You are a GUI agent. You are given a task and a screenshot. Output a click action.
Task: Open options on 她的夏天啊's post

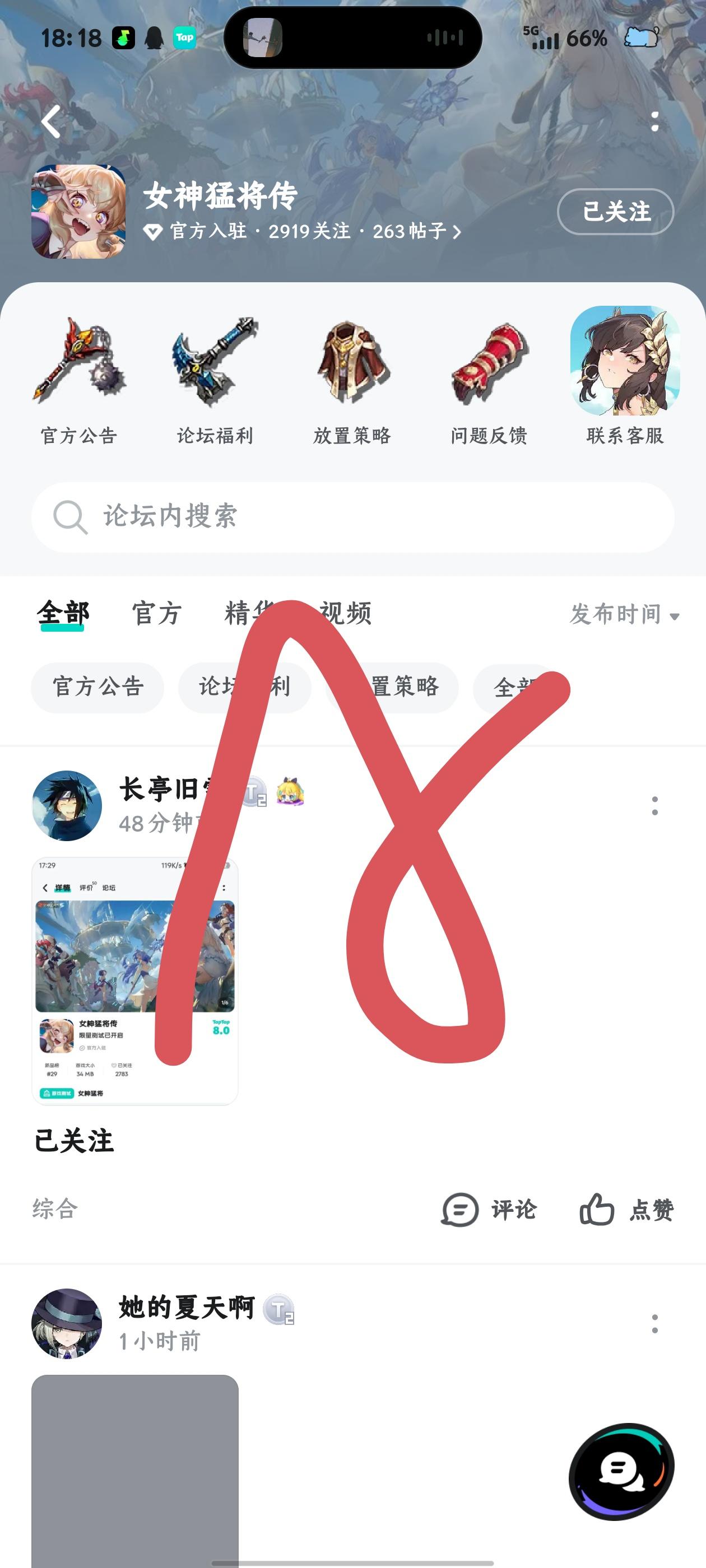point(655,1328)
